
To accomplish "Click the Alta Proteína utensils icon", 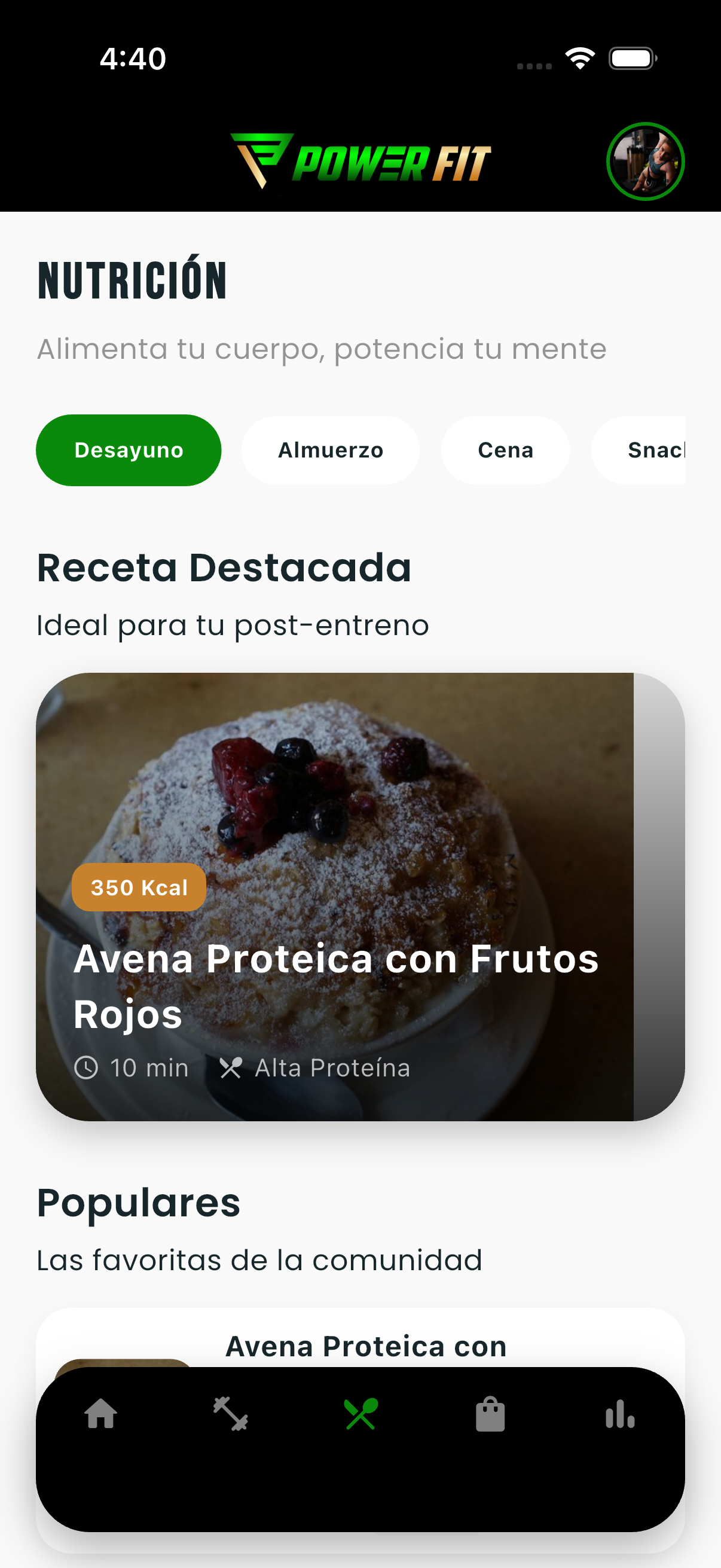I will tap(233, 1066).
